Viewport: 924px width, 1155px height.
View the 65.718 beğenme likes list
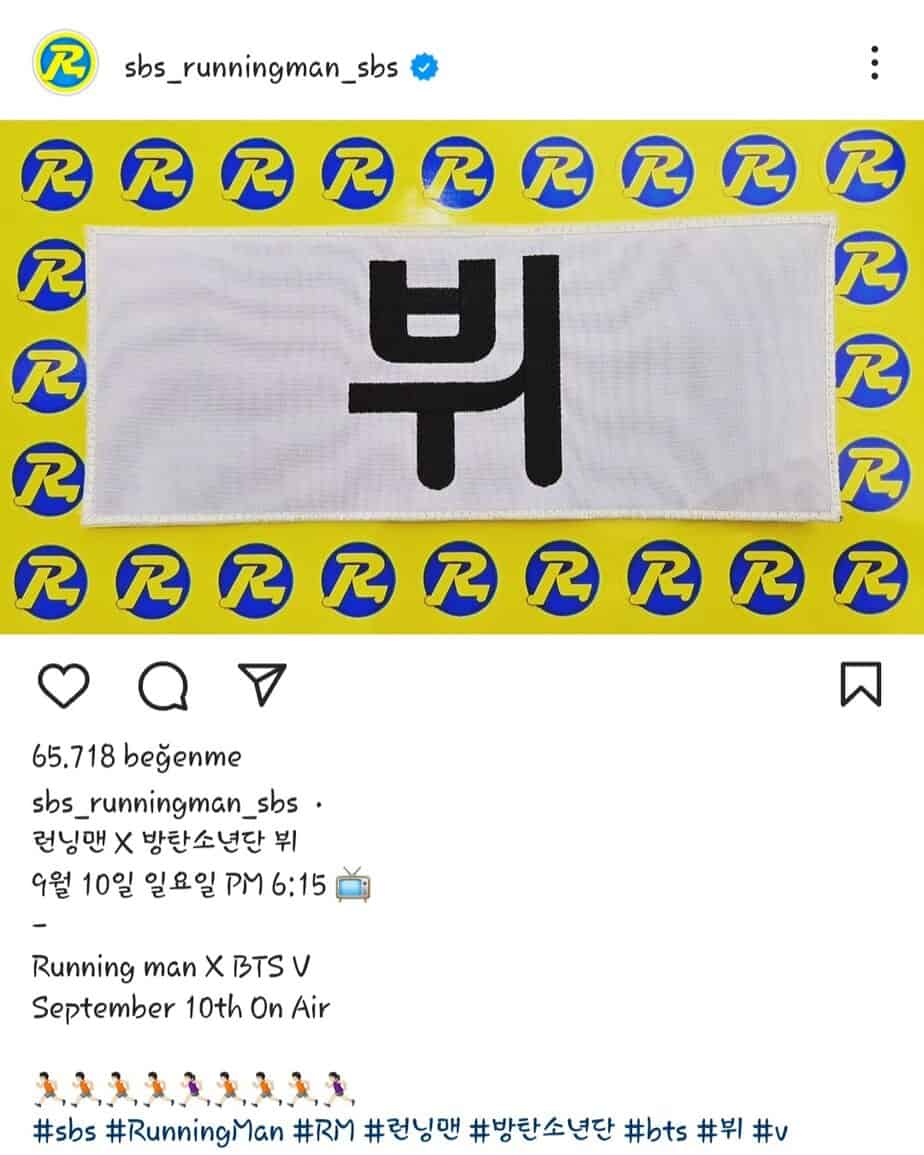coord(137,757)
